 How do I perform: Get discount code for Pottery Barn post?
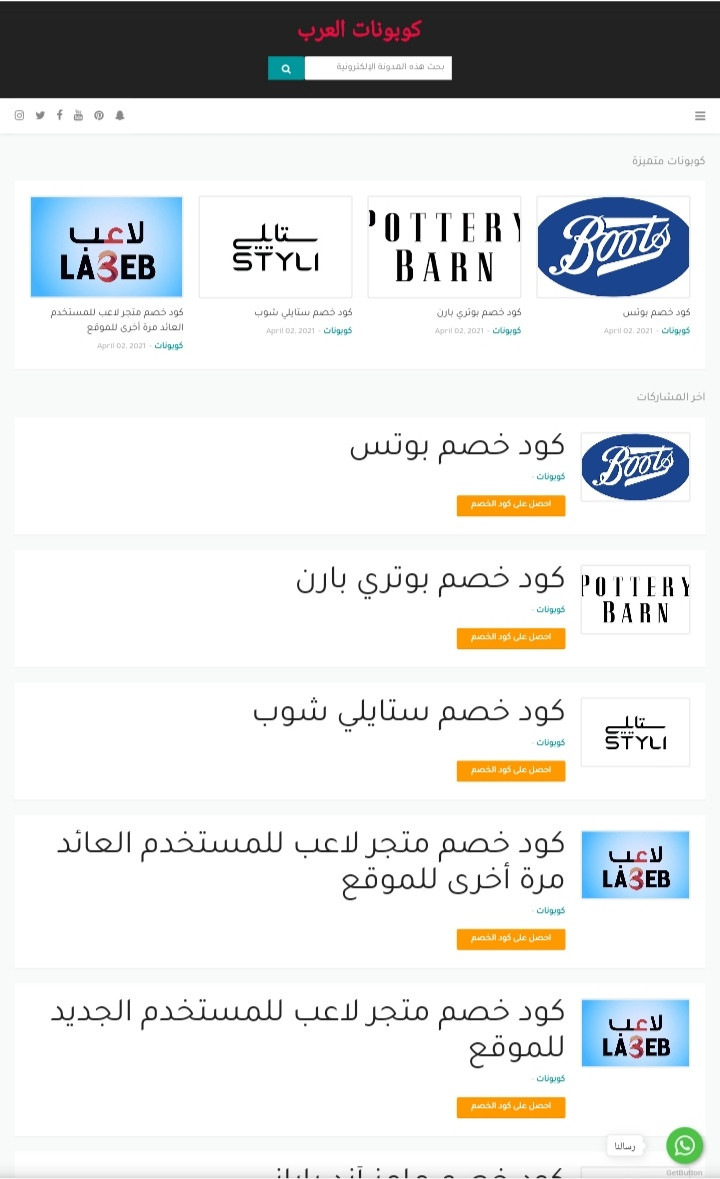tap(511, 638)
